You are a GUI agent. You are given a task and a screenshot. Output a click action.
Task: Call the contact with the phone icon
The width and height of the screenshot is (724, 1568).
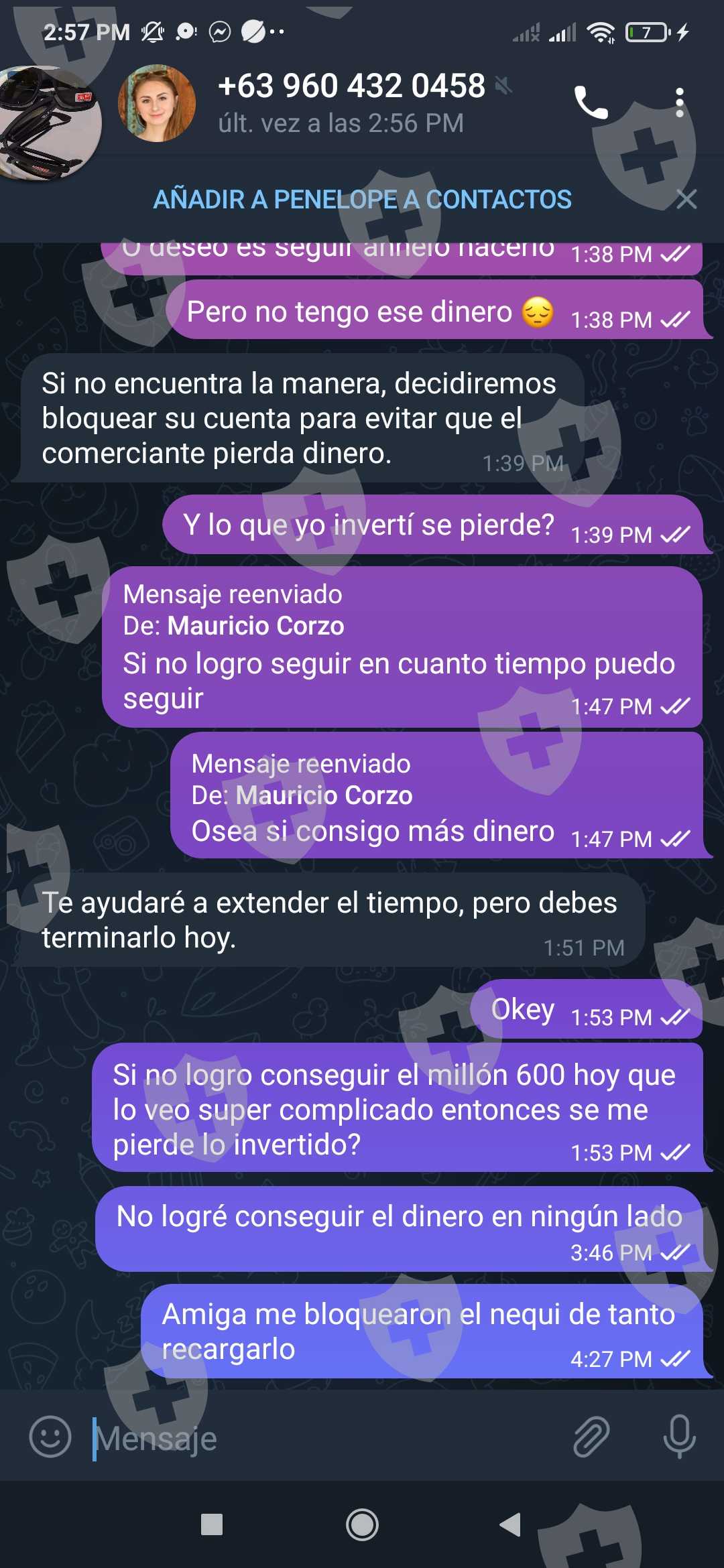(591, 103)
